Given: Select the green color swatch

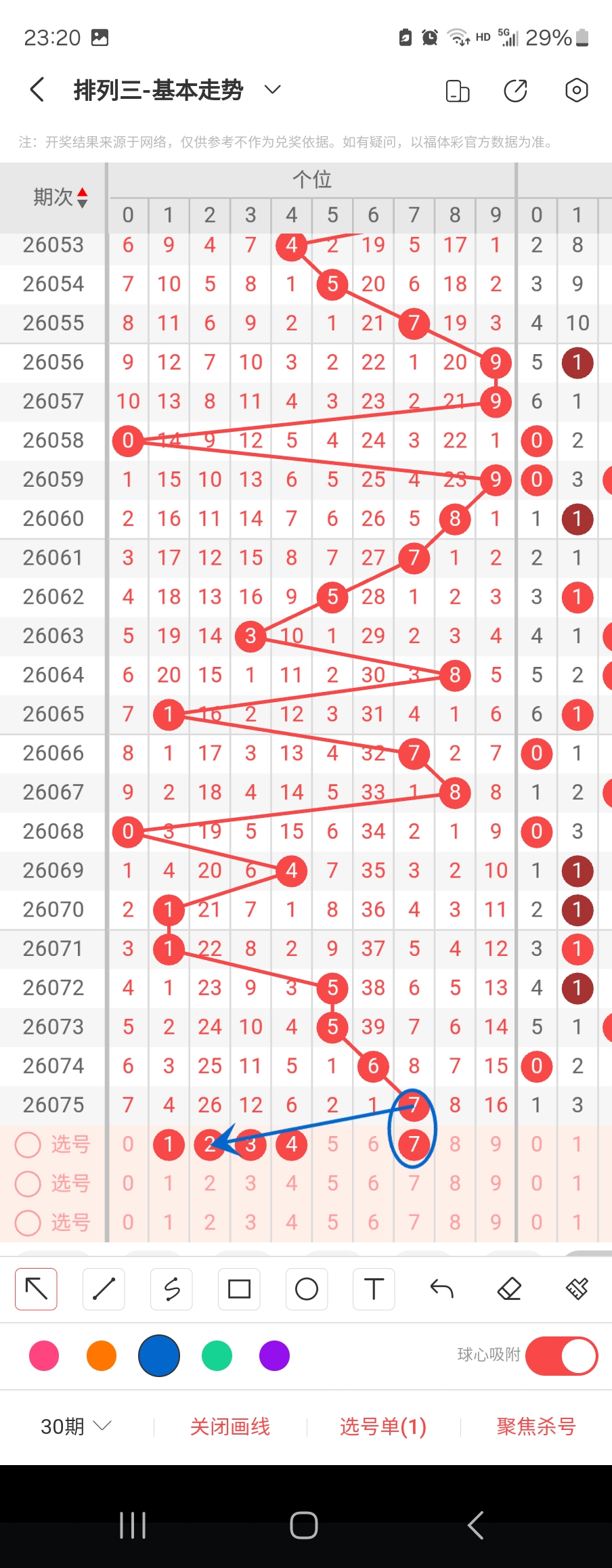Looking at the screenshot, I should click(x=217, y=1355).
